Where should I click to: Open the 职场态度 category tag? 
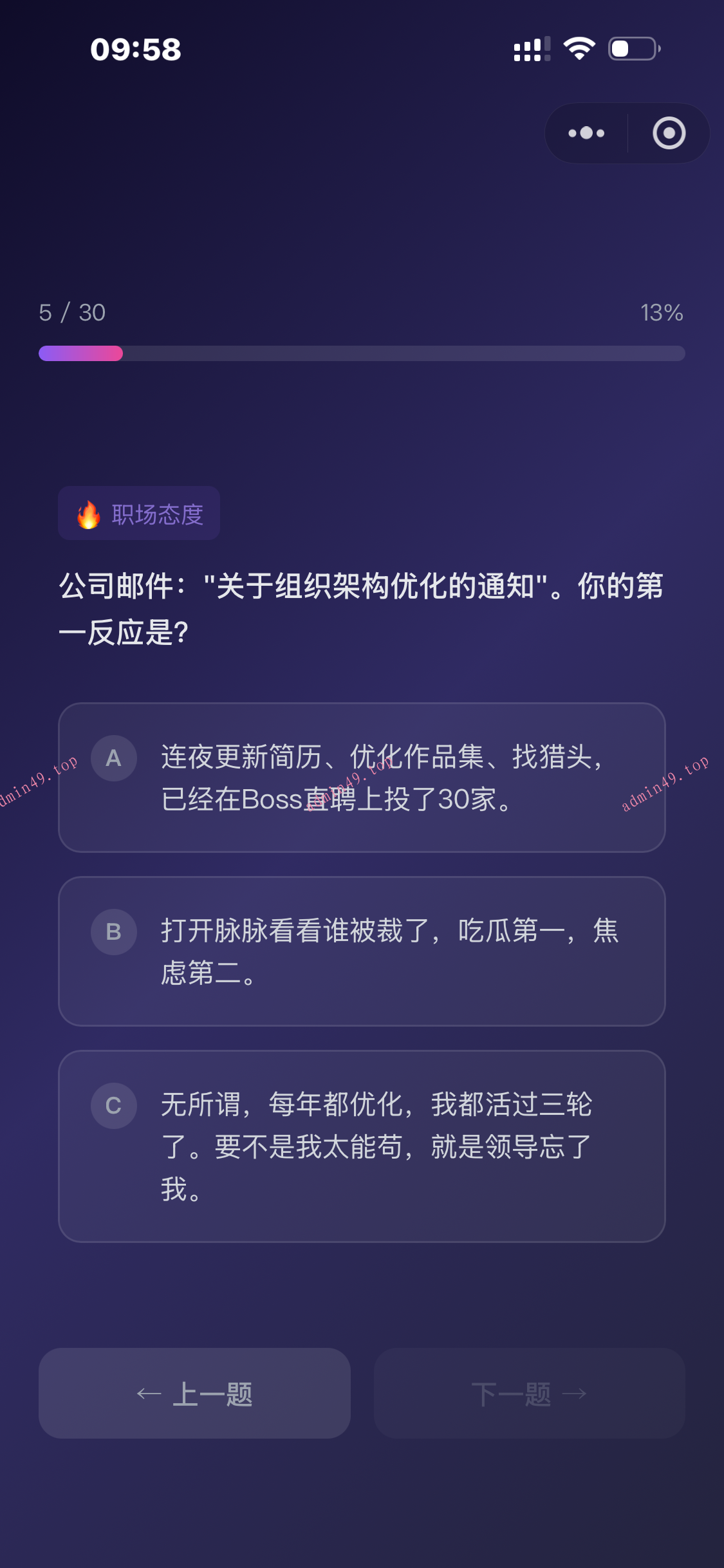138,513
